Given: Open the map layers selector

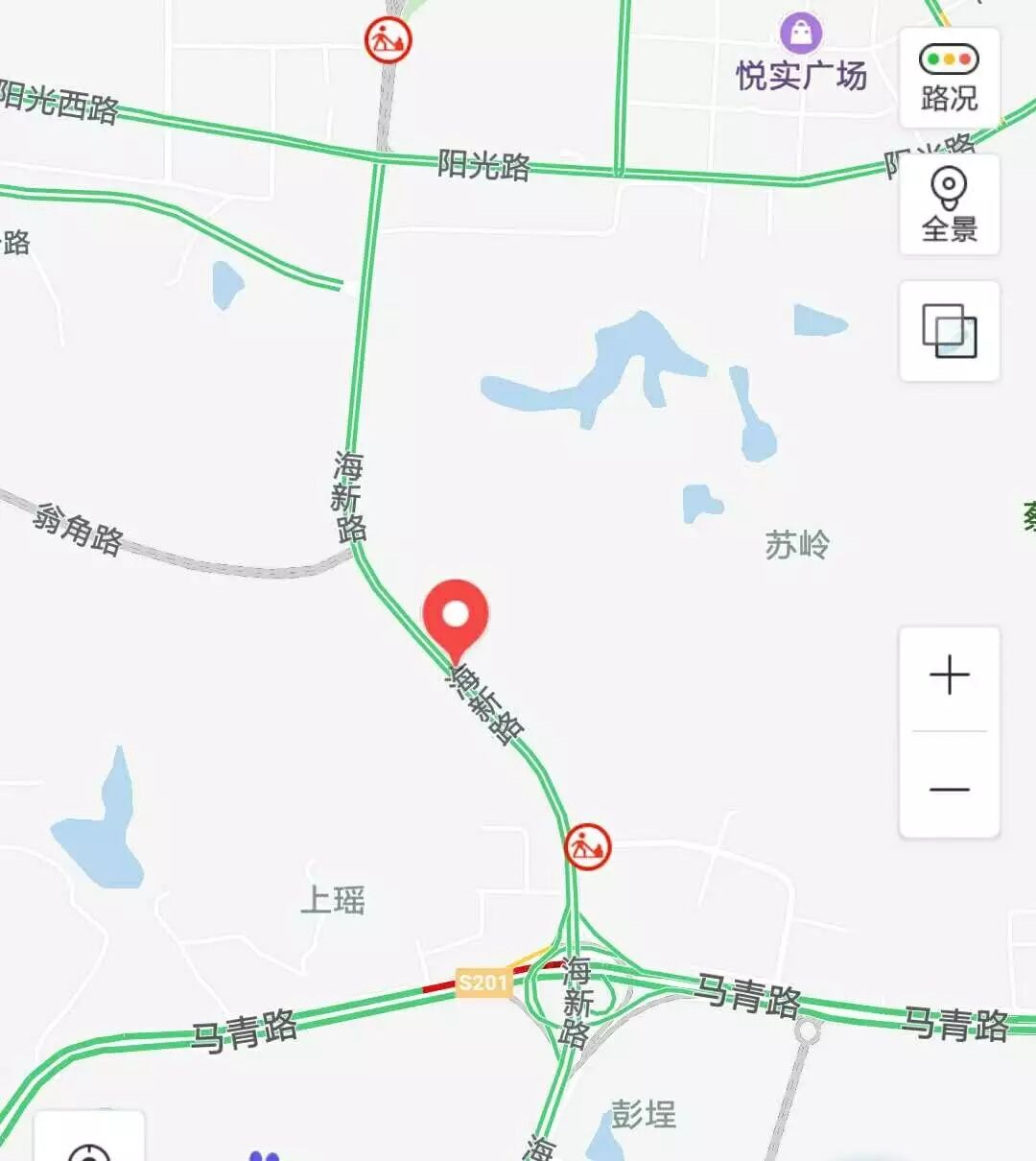Looking at the screenshot, I should coord(949,331).
